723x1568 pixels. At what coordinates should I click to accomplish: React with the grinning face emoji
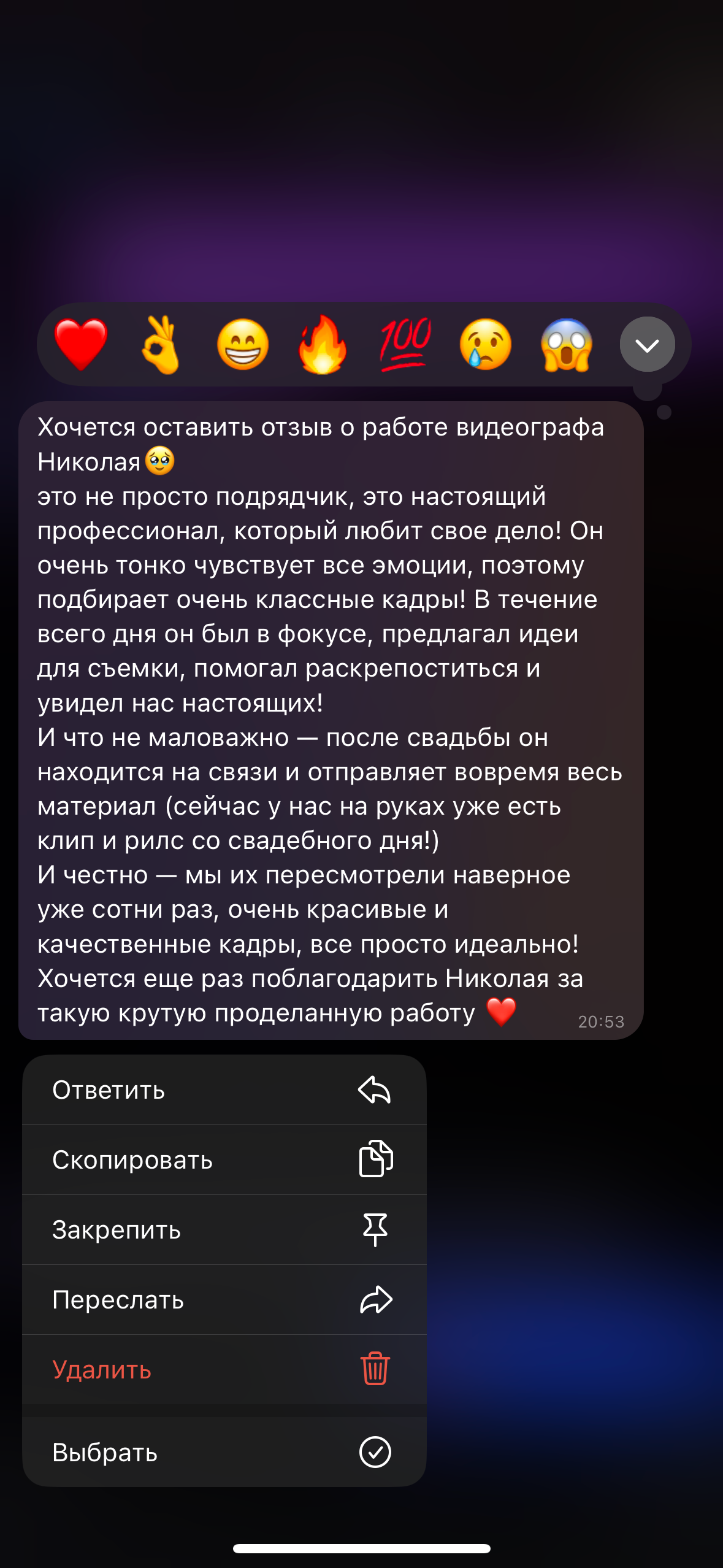(243, 345)
